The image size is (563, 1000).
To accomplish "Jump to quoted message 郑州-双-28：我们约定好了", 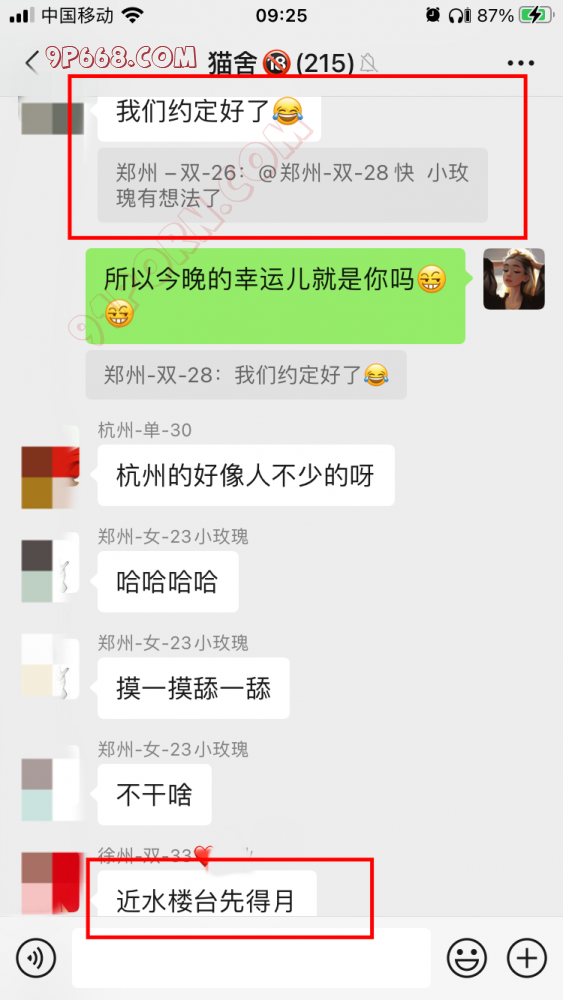I will 246,375.
